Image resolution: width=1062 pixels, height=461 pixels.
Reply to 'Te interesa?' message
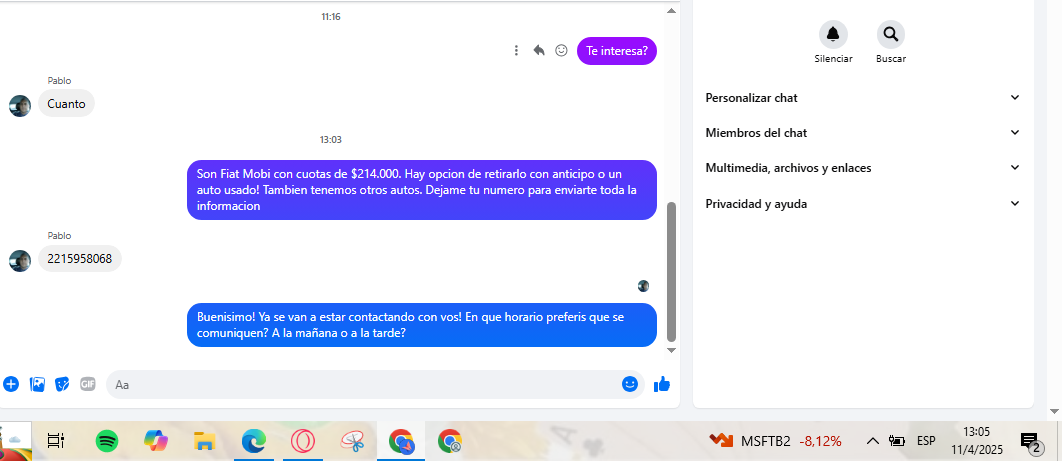pyautogui.click(x=539, y=50)
